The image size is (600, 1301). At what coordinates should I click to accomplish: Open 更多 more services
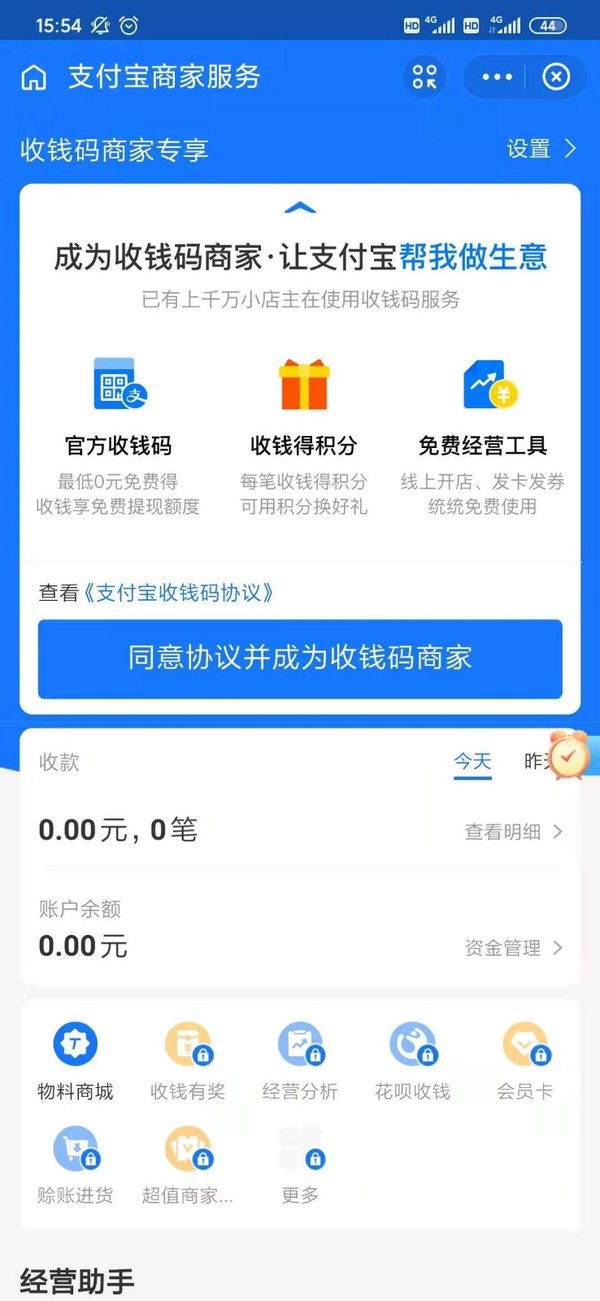300,1164
